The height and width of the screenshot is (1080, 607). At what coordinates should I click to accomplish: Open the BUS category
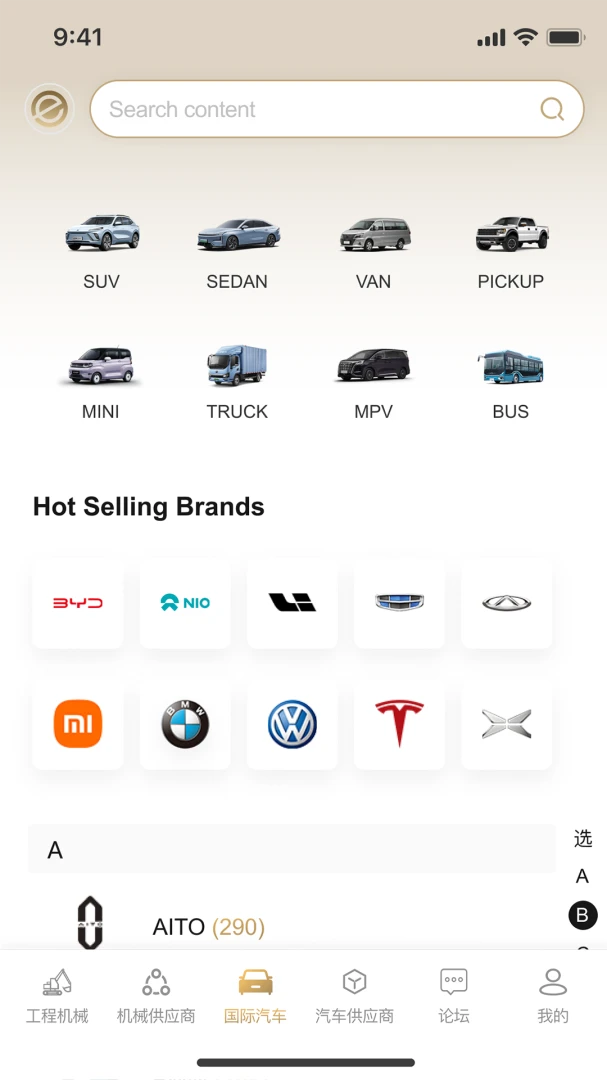[x=511, y=382]
